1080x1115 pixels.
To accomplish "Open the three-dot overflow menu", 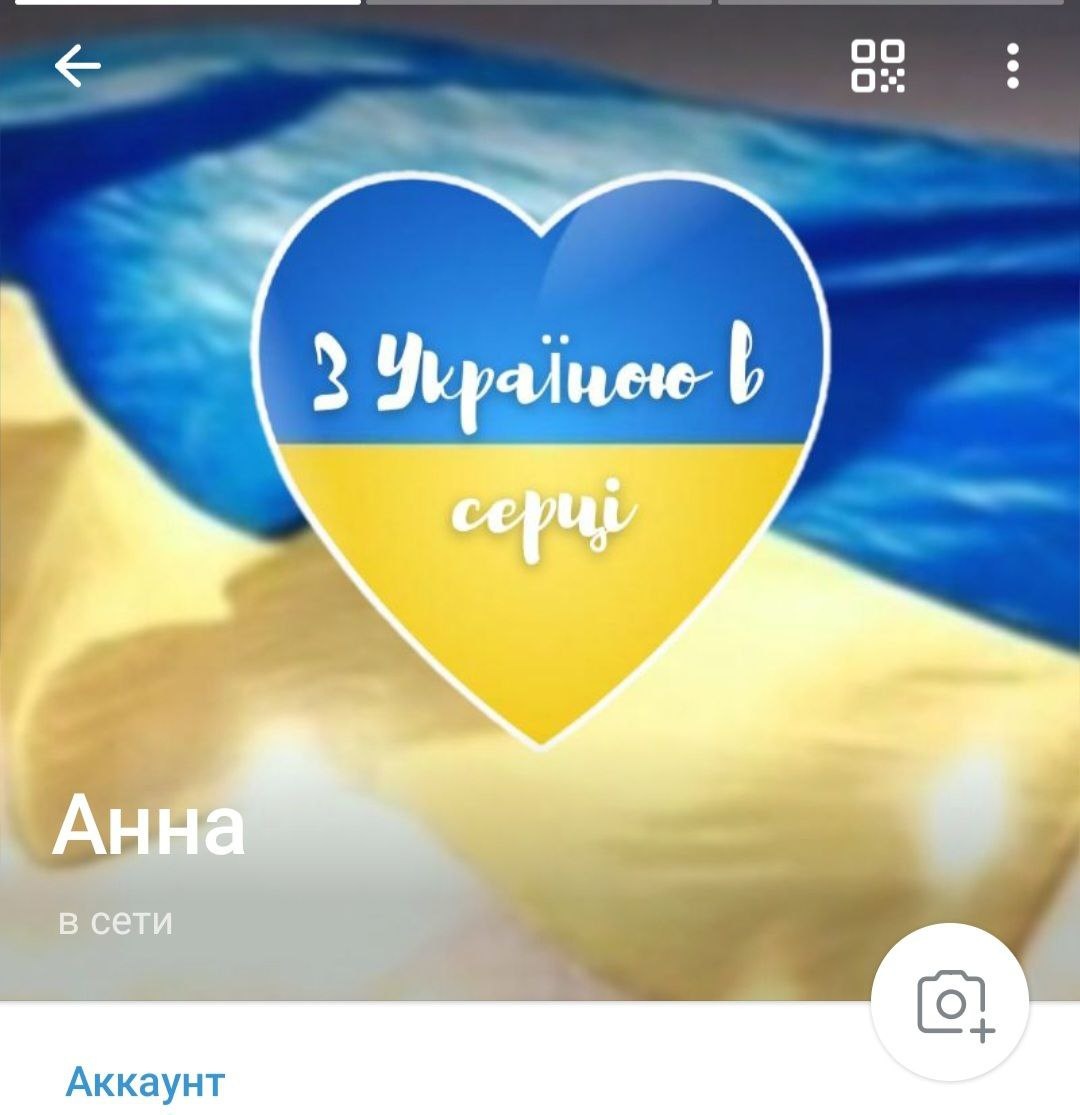I will tap(1013, 66).
